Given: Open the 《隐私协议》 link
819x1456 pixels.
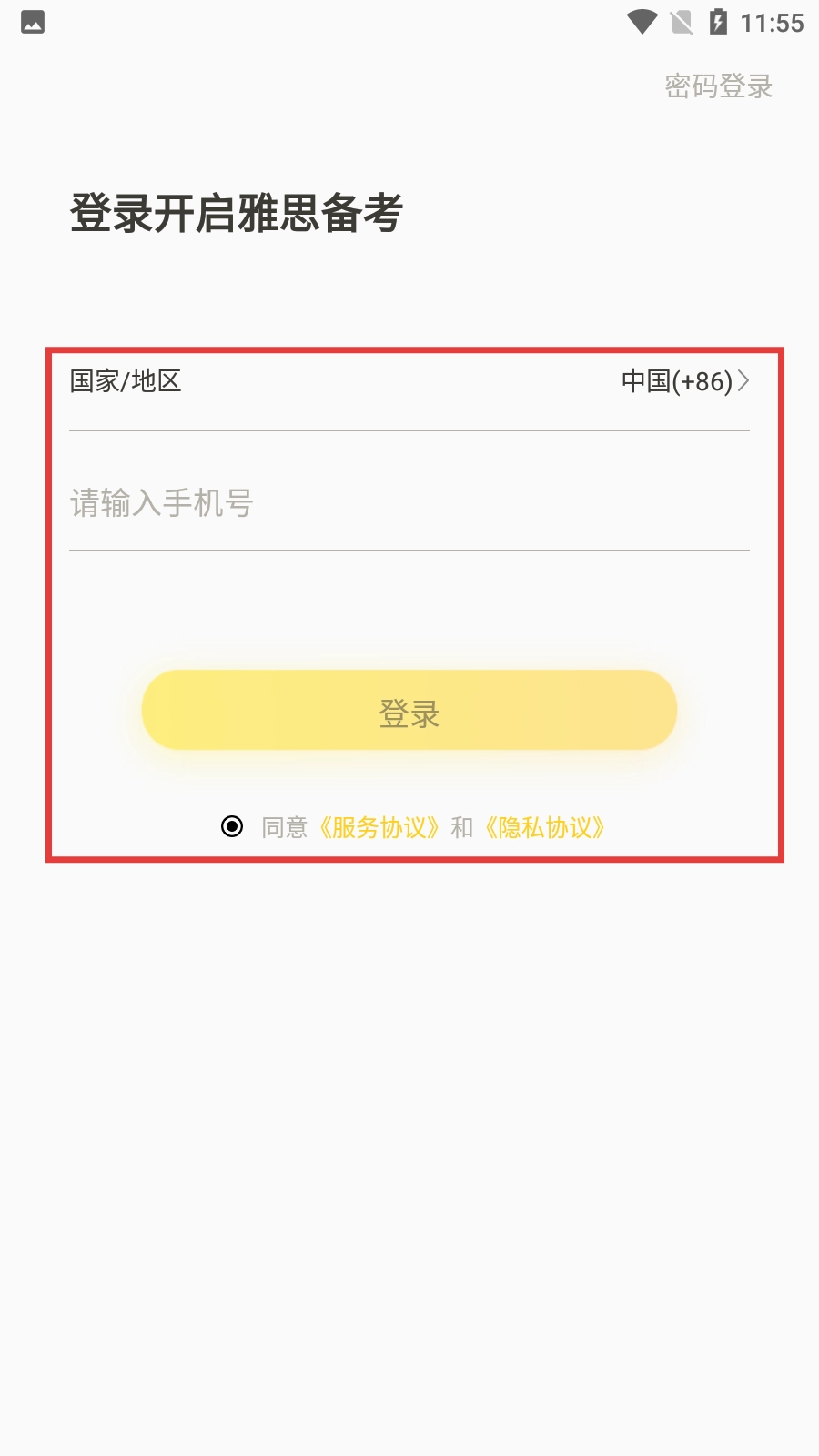Looking at the screenshot, I should [x=544, y=827].
